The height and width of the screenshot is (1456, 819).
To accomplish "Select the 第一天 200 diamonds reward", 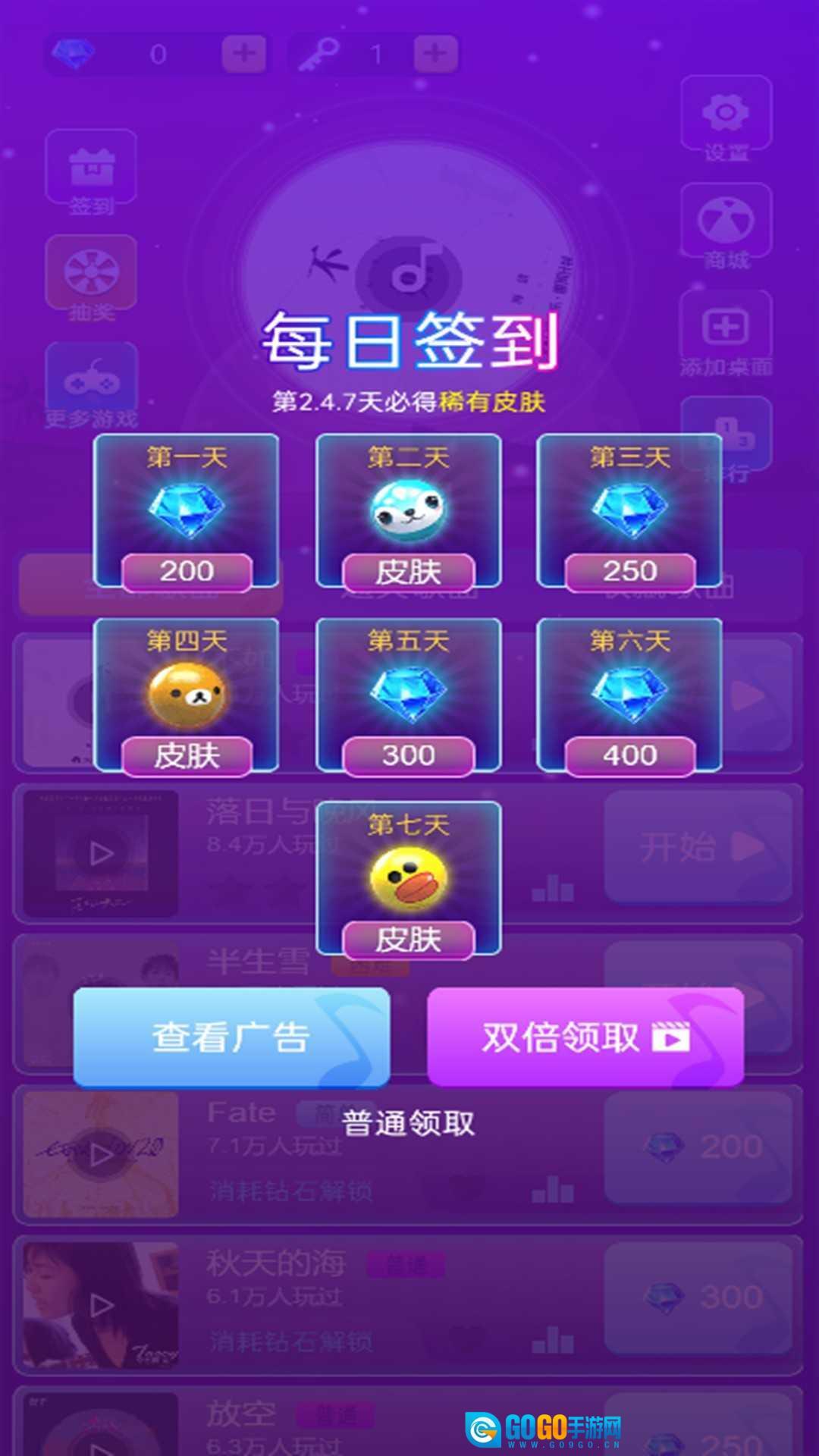I will [x=187, y=512].
